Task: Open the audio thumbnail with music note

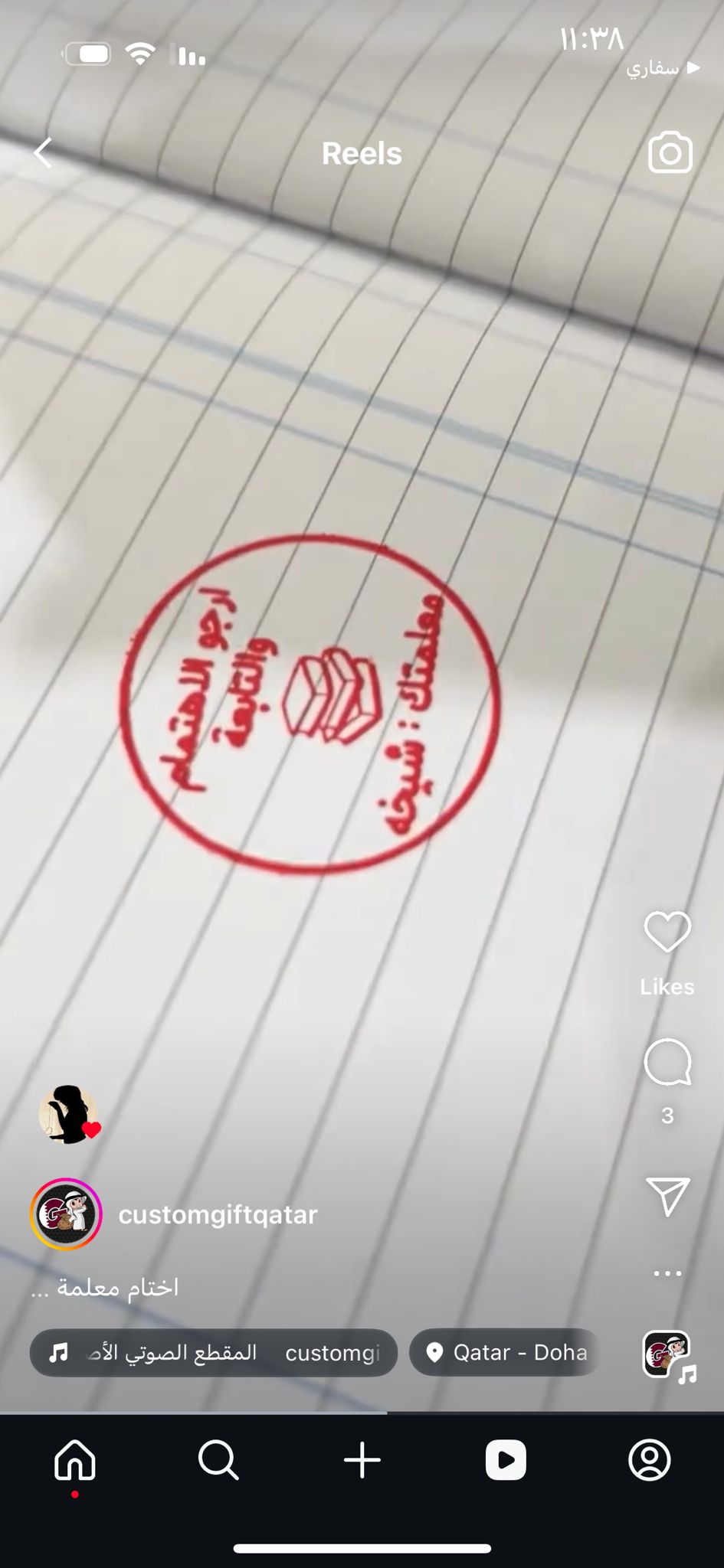Action: [668, 1357]
